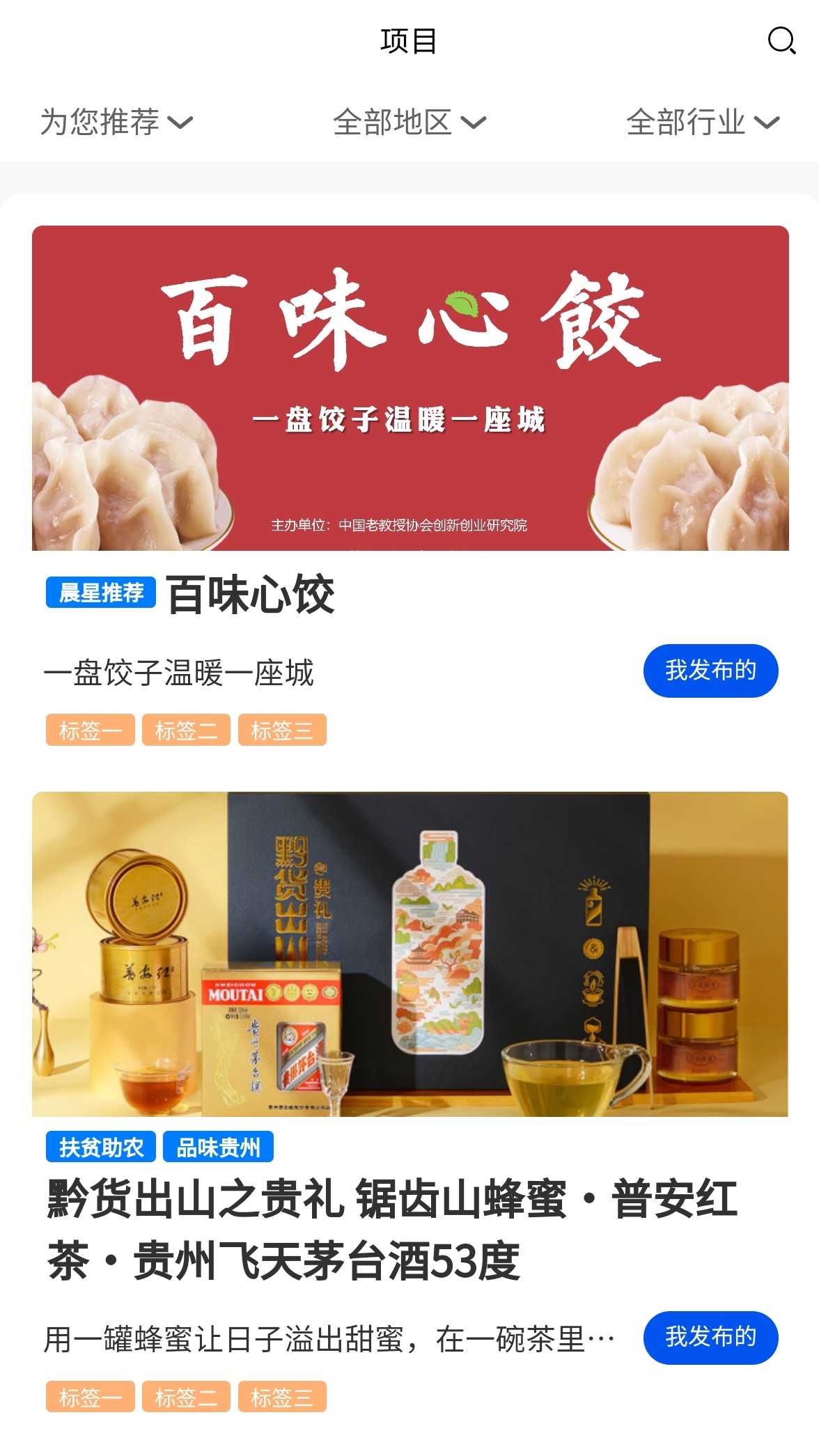Expand the 为您推荐 sorting dropdown
This screenshot has width=819, height=1456.
point(116,123)
